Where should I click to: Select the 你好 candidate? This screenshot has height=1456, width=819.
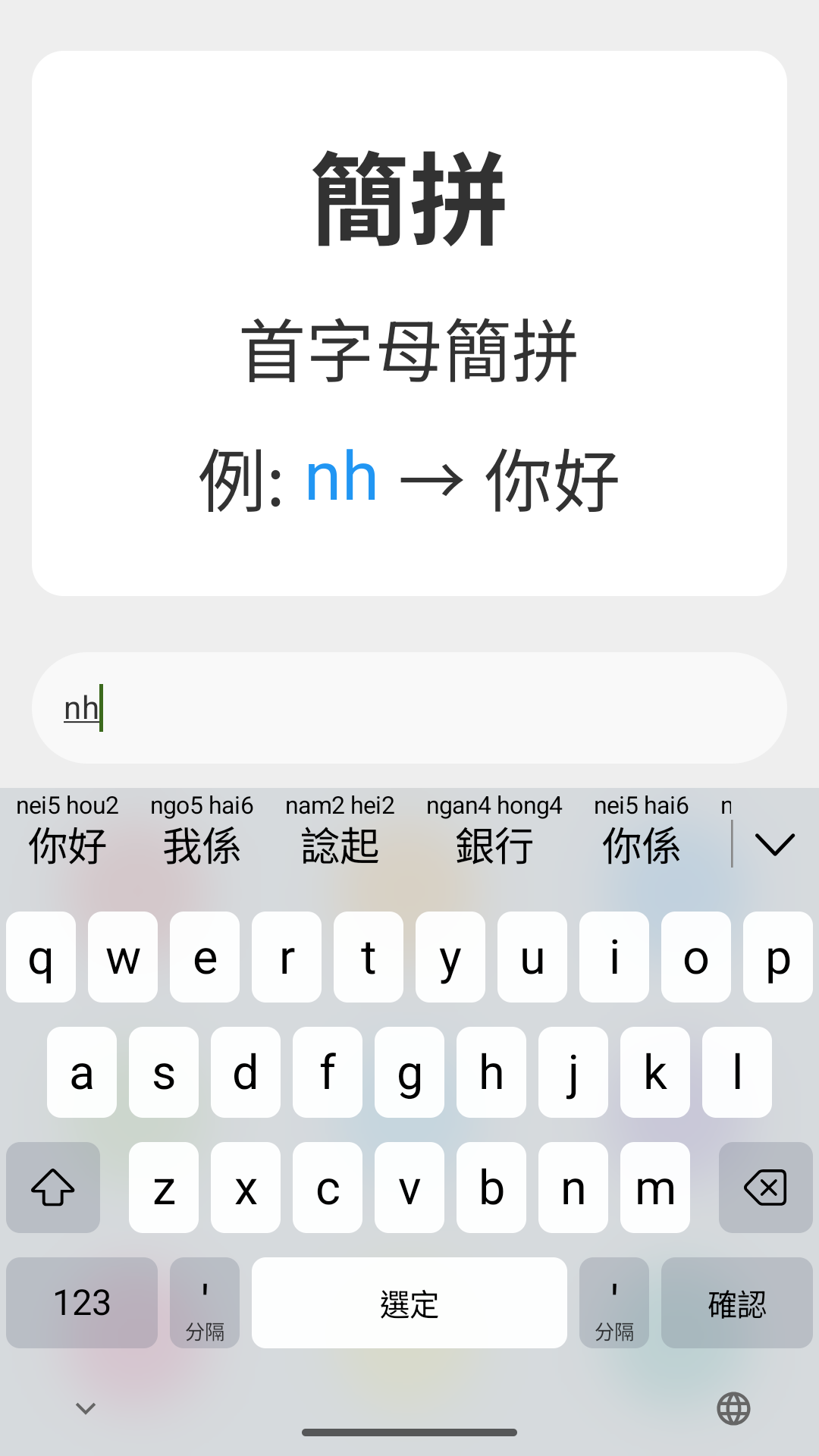tap(67, 832)
